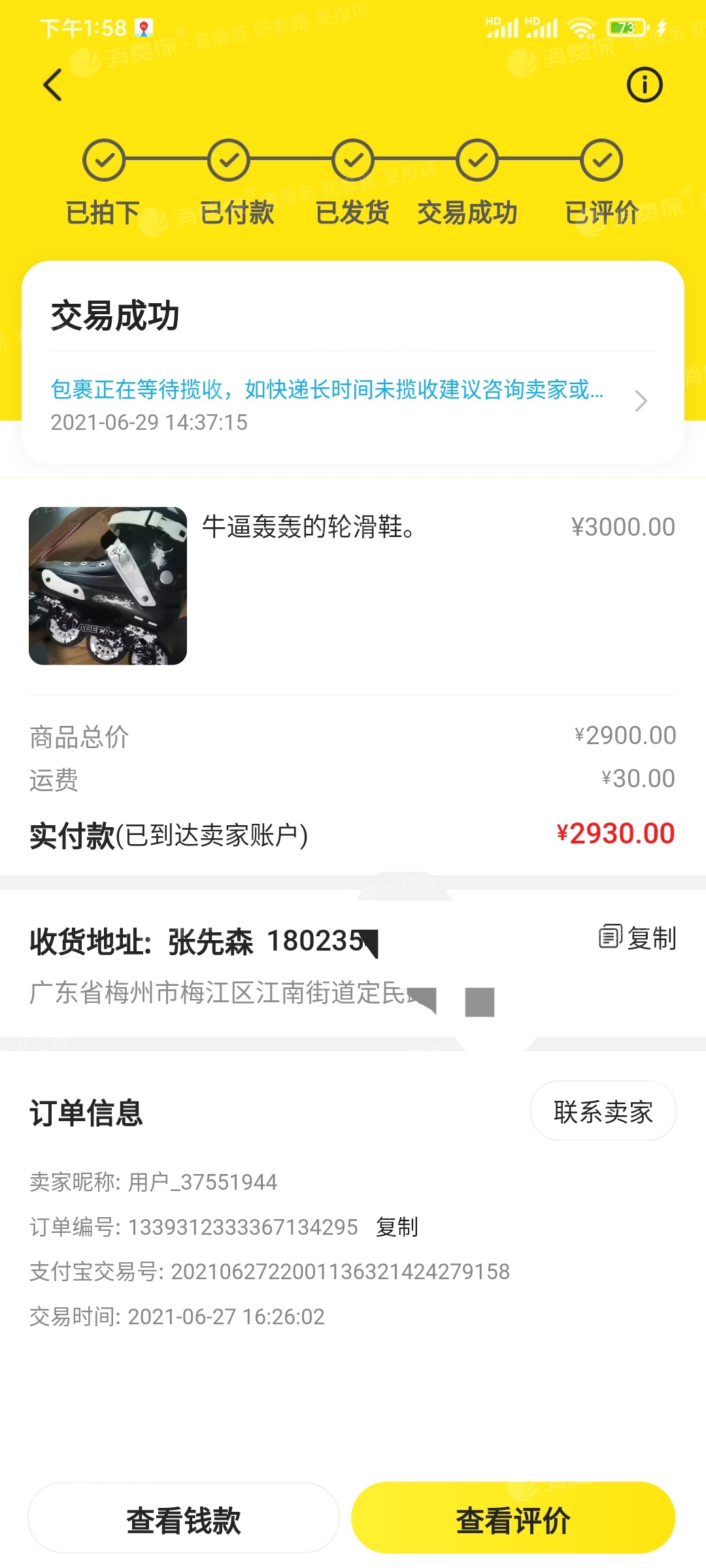Open the info icon at top right
706x1568 pixels.
click(x=644, y=84)
